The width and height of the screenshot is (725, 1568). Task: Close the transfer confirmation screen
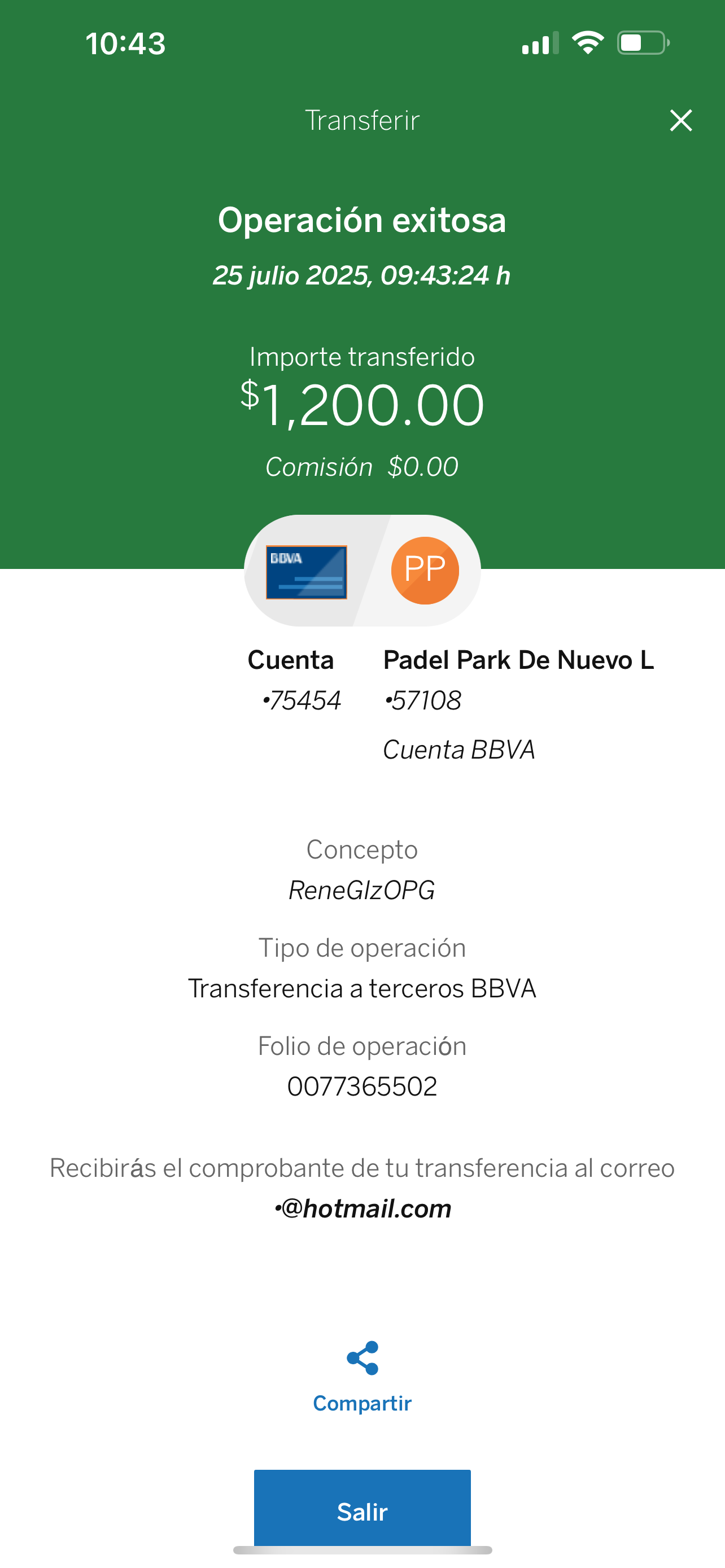680,121
